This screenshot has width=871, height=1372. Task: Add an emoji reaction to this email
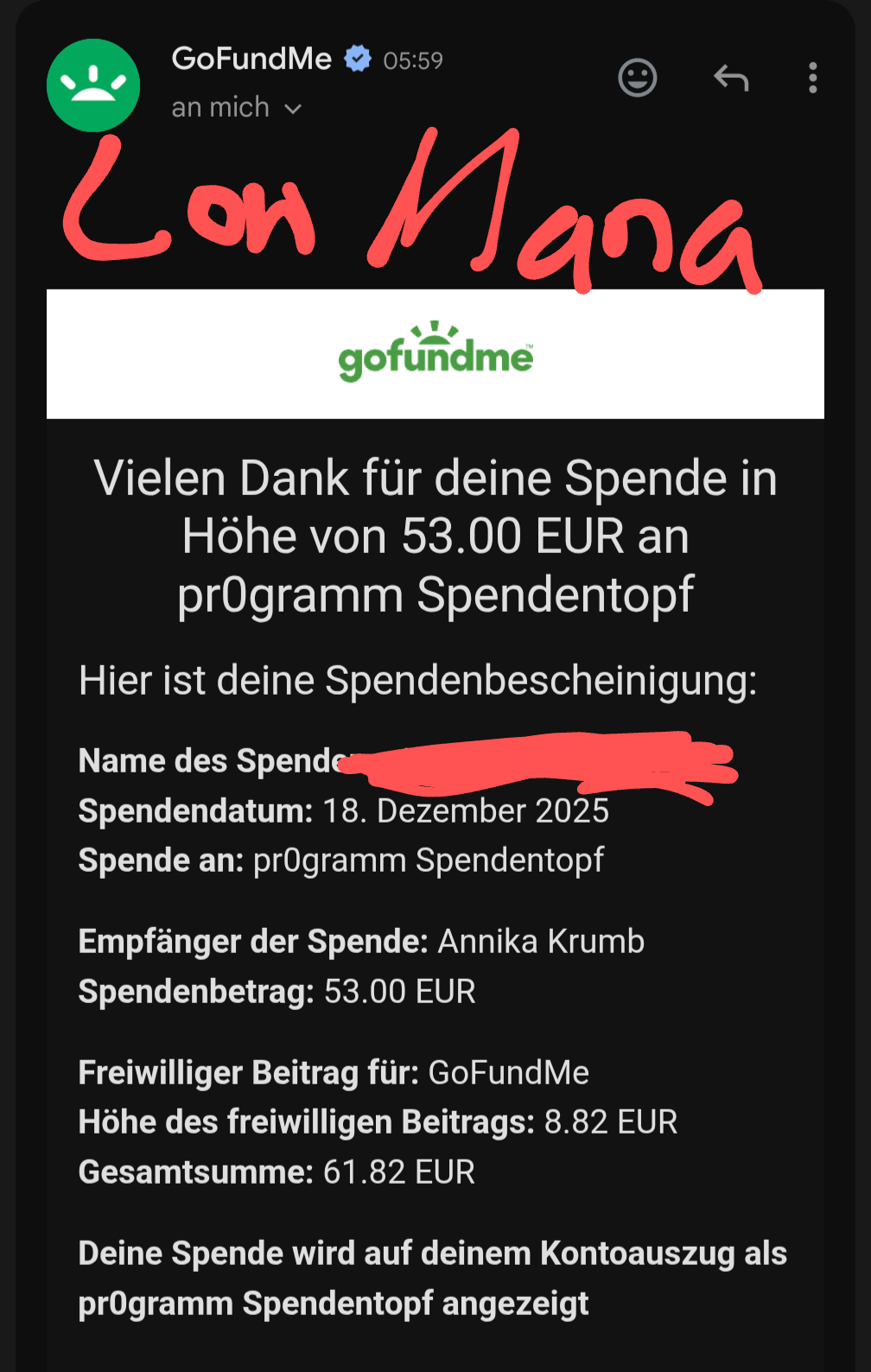tap(638, 79)
